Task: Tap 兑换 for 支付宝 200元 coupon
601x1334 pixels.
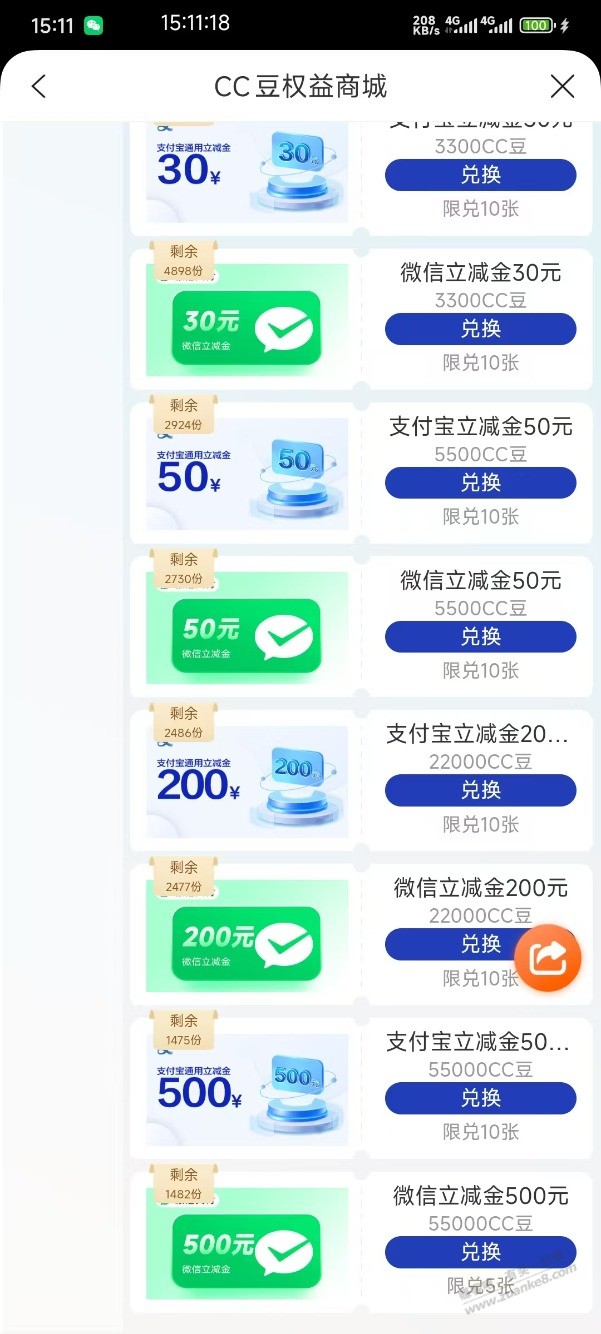Action: 480,790
